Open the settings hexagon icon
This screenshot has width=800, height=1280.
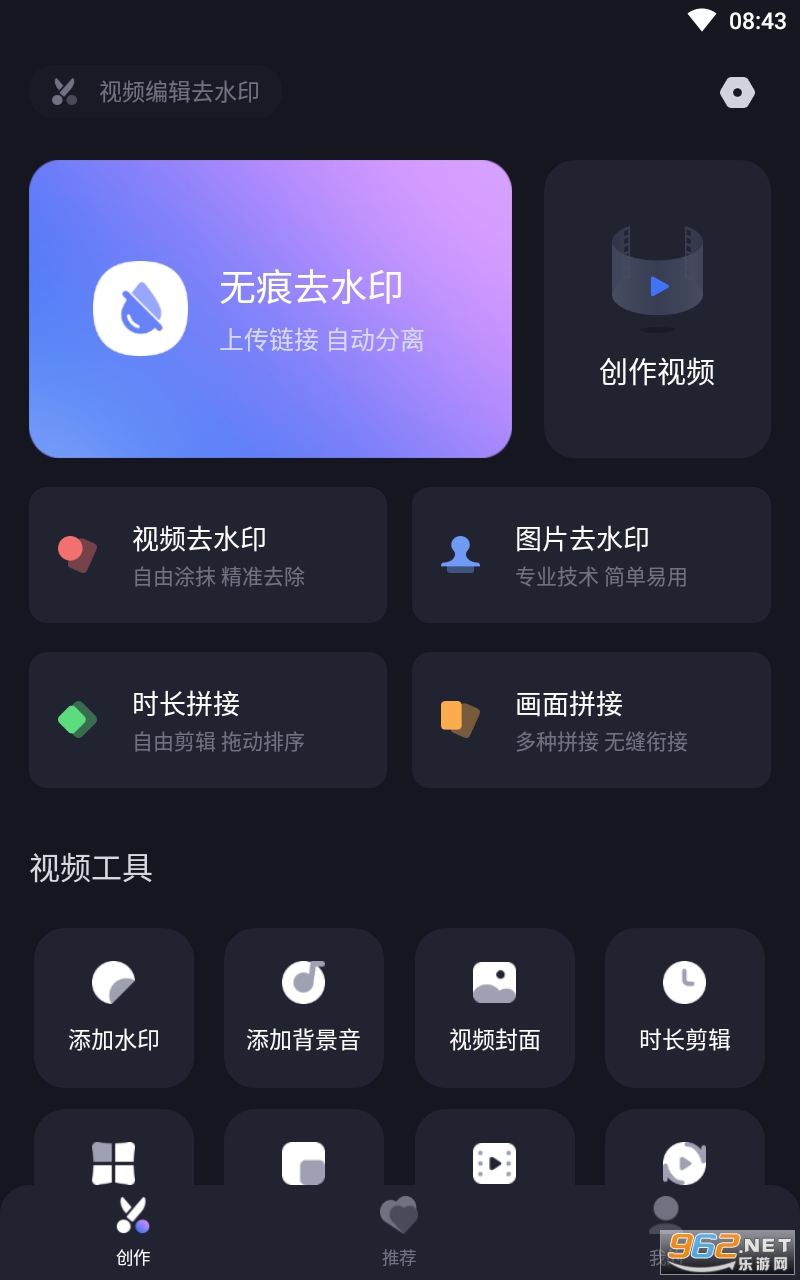[x=737, y=93]
